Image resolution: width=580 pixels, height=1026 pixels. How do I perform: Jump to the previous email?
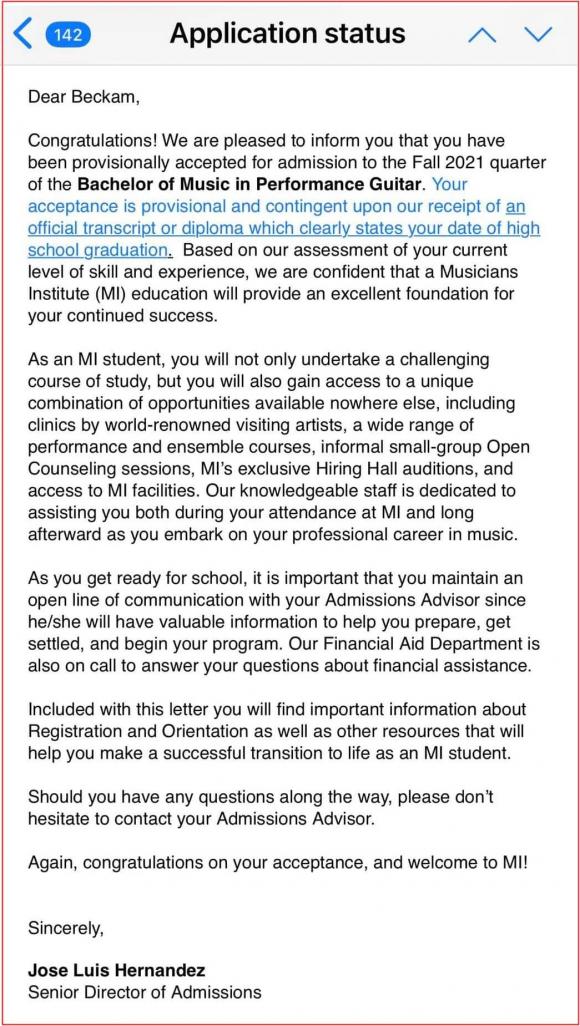pos(482,34)
